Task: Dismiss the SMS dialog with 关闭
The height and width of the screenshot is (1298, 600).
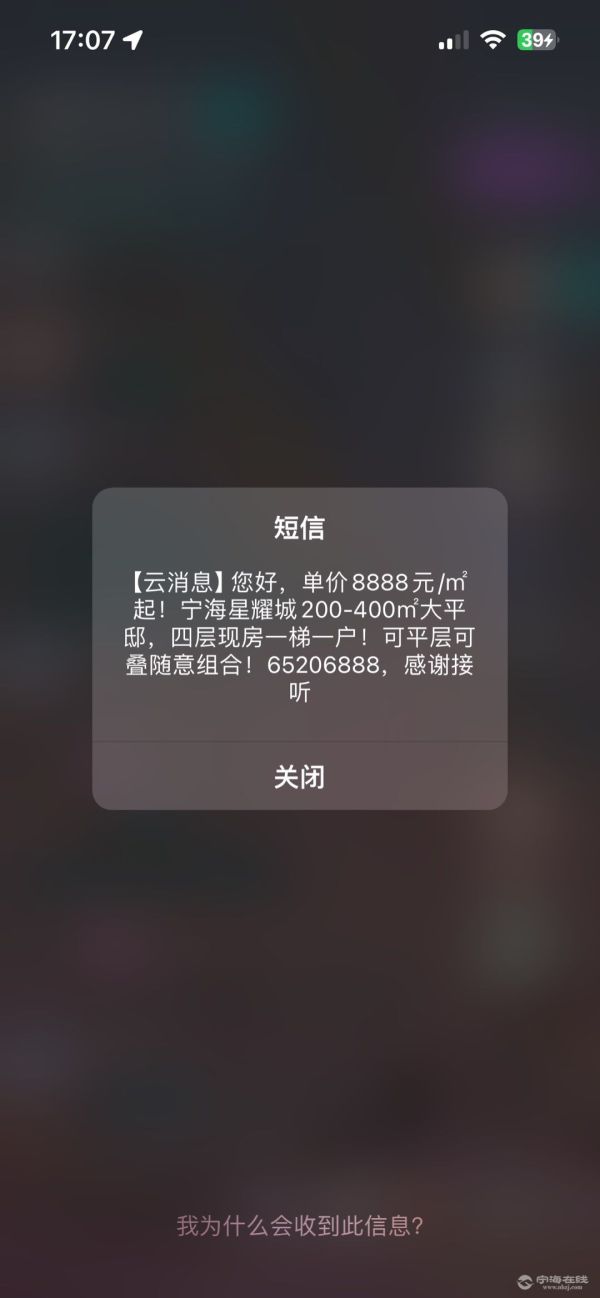Action: click(x=299, y=776)
